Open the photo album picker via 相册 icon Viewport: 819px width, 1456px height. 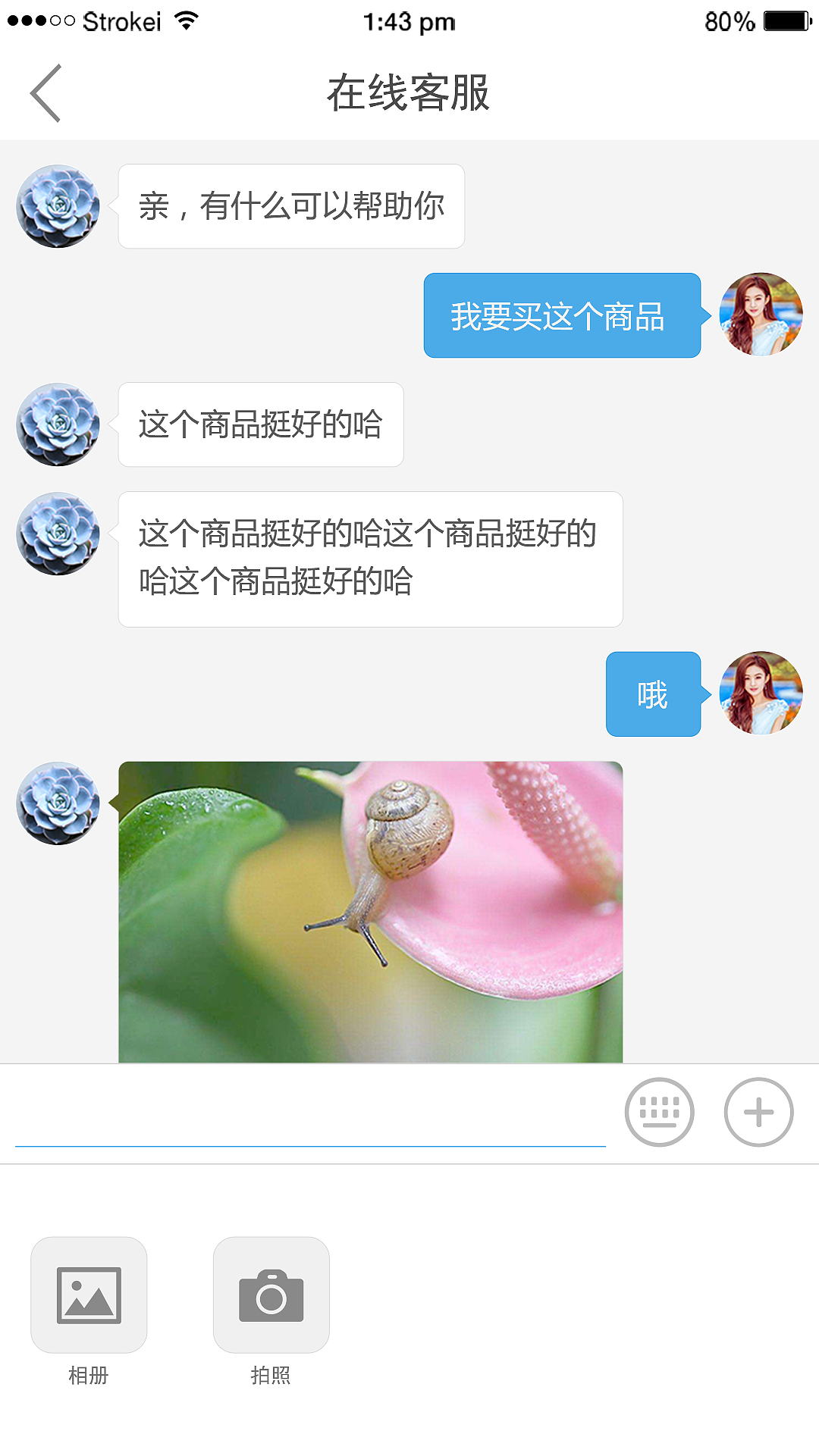click(x=89, y=1295)
